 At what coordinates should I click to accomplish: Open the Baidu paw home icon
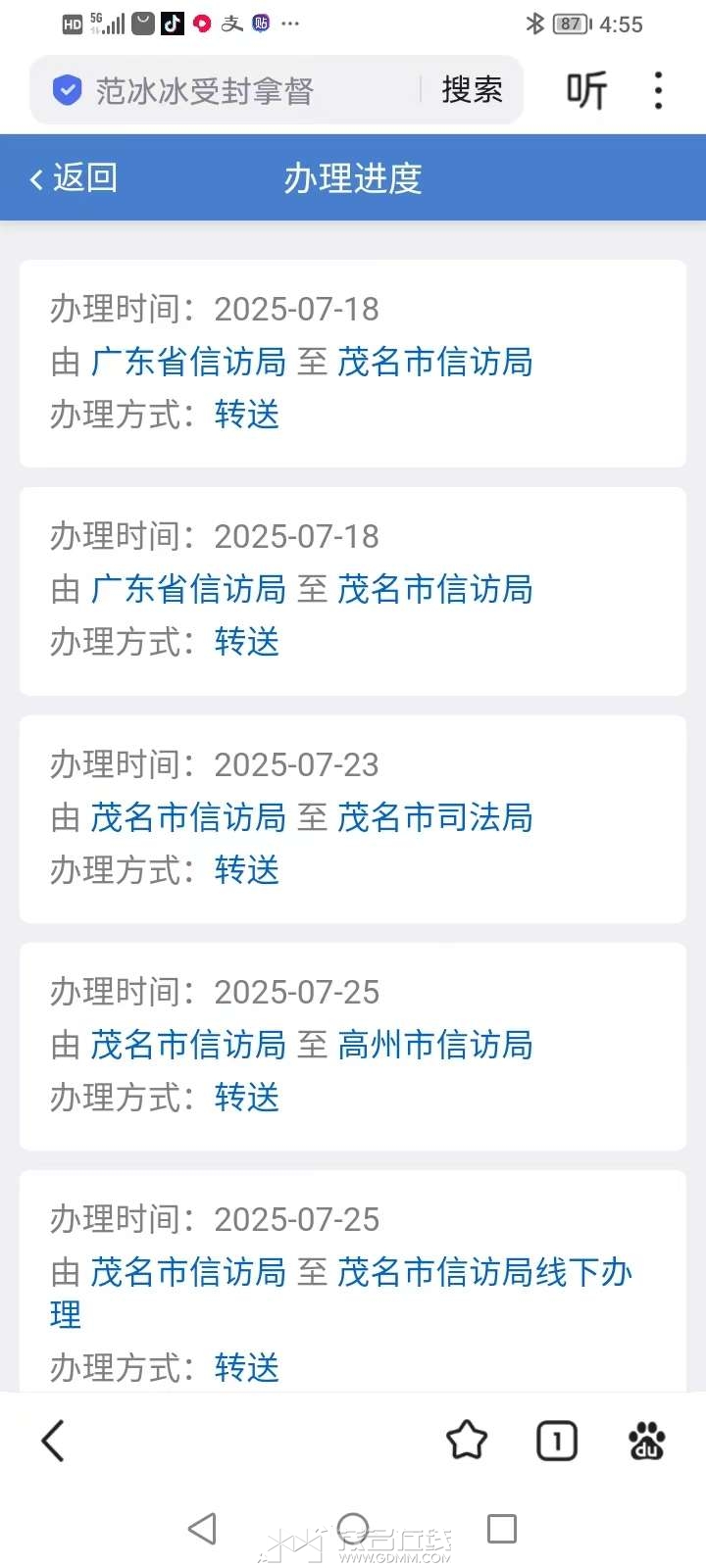pyautogui.click(x=646, y=1441)
